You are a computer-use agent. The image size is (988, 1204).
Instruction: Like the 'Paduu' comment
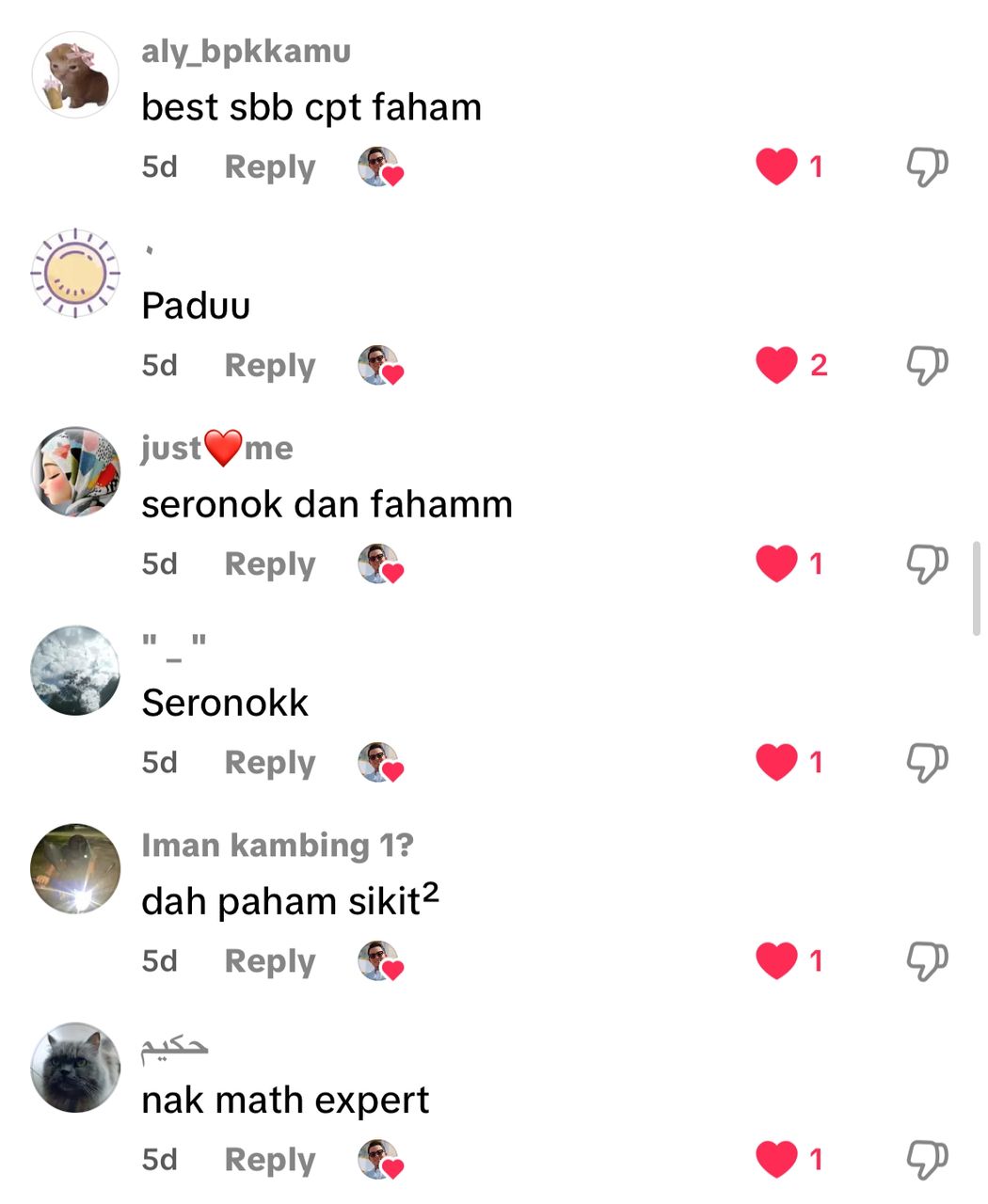click(776, 365)
